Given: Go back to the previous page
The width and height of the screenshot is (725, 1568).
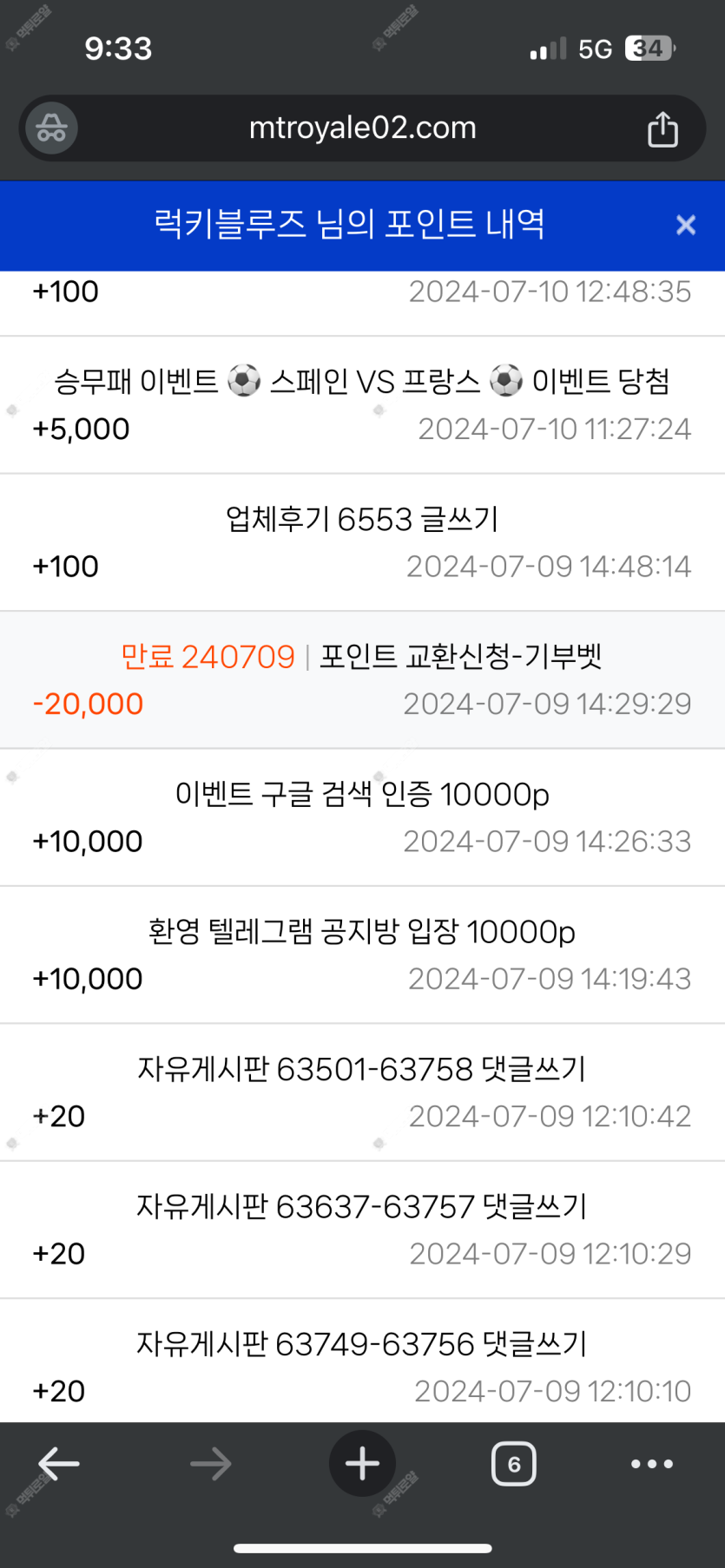Looking at the screenshot, I should tap(59, 1463).
